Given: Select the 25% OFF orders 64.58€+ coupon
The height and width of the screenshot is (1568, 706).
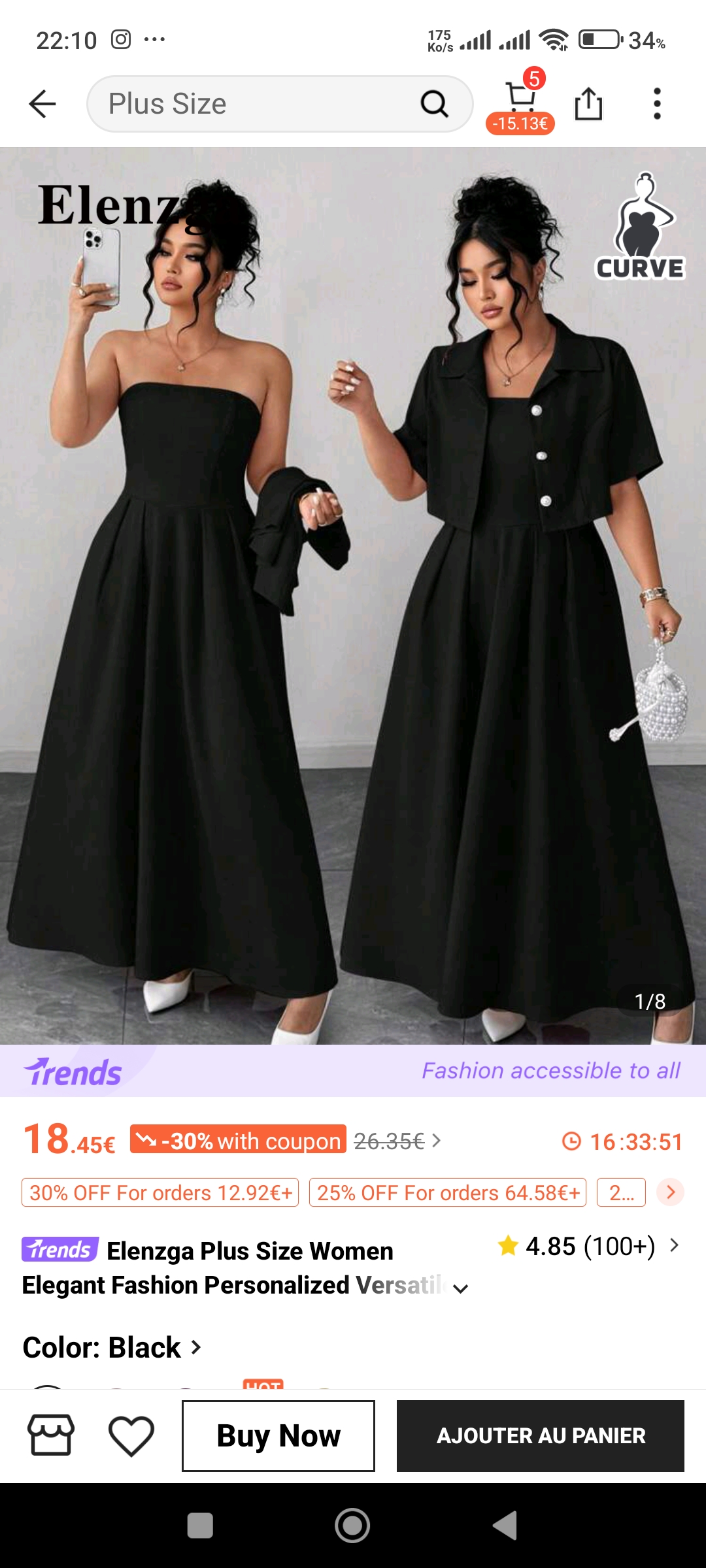Looking at the screenshot, I should click(448, 1192).
